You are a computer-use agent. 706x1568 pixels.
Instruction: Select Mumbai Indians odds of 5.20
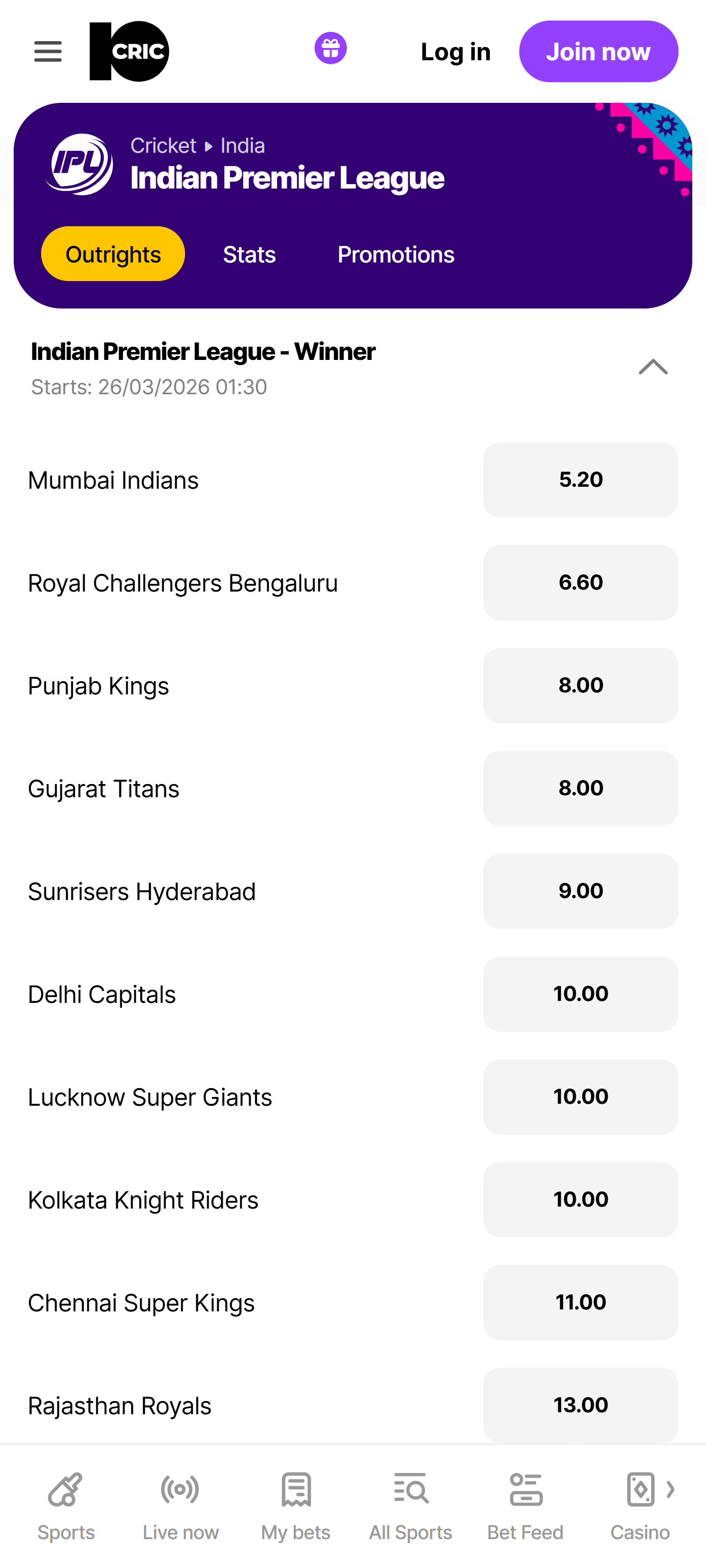pyautogui.click(x=580, y=479)
